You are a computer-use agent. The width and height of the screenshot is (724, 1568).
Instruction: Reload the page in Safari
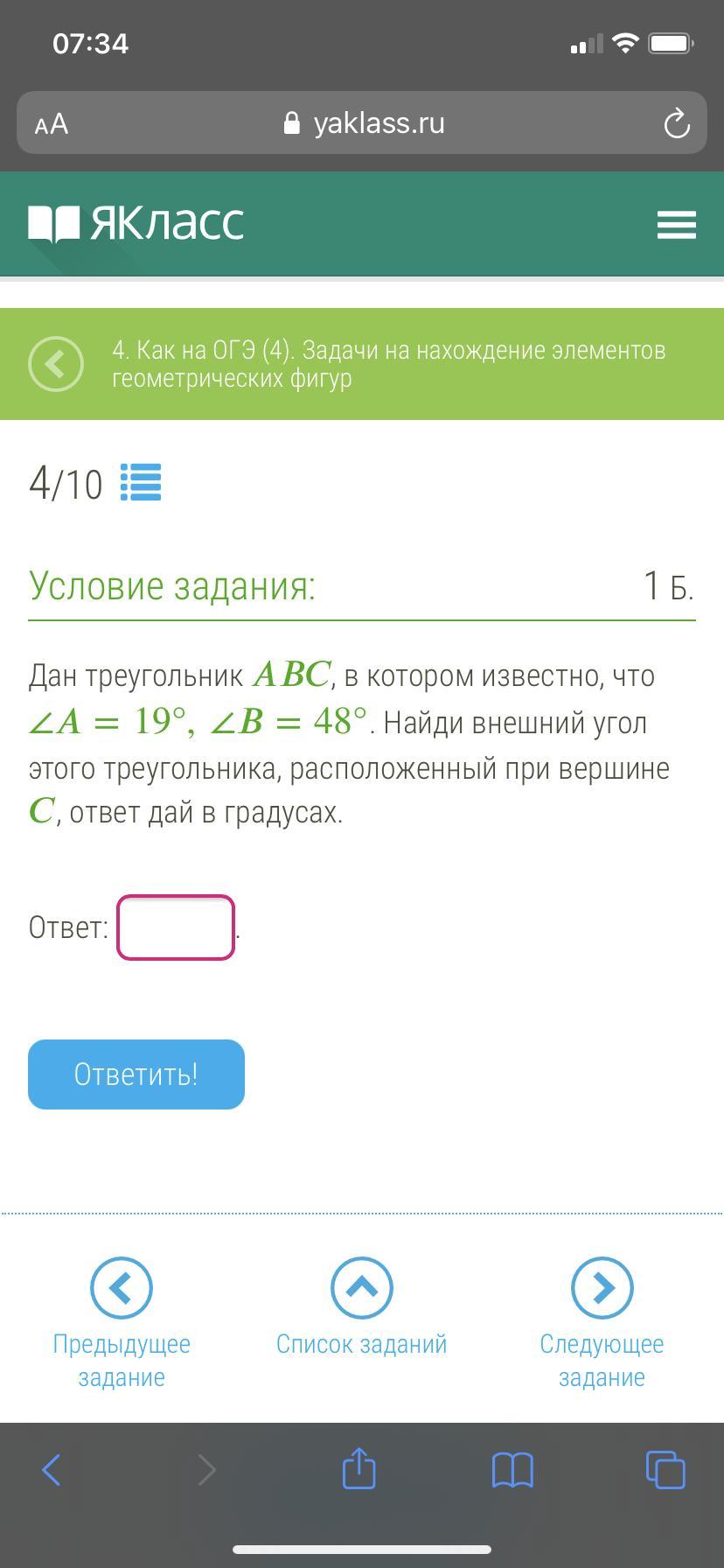[x=677, y=124]
